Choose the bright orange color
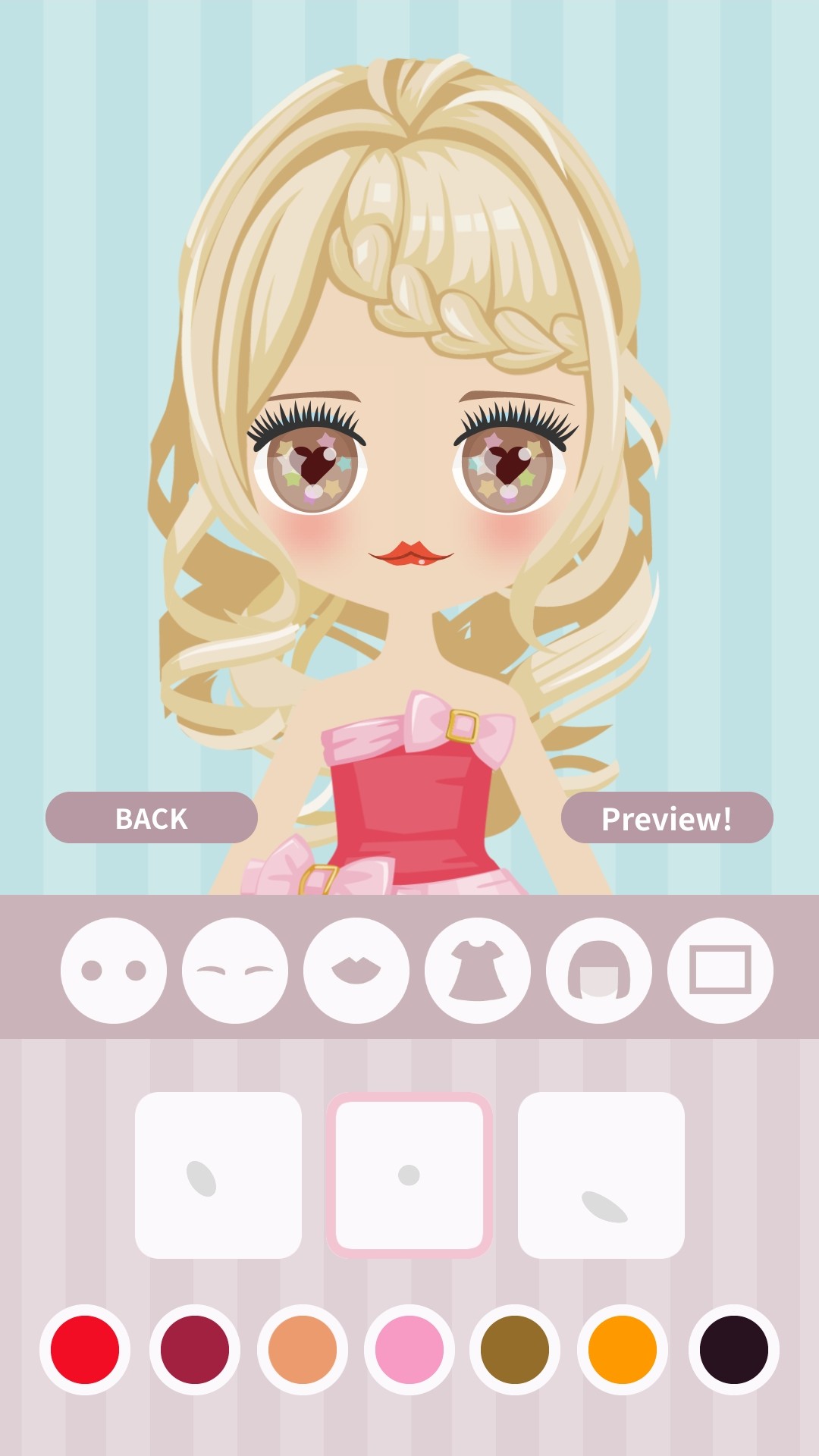Screen dimensions: 819x1456 [x=623, y=1350]
